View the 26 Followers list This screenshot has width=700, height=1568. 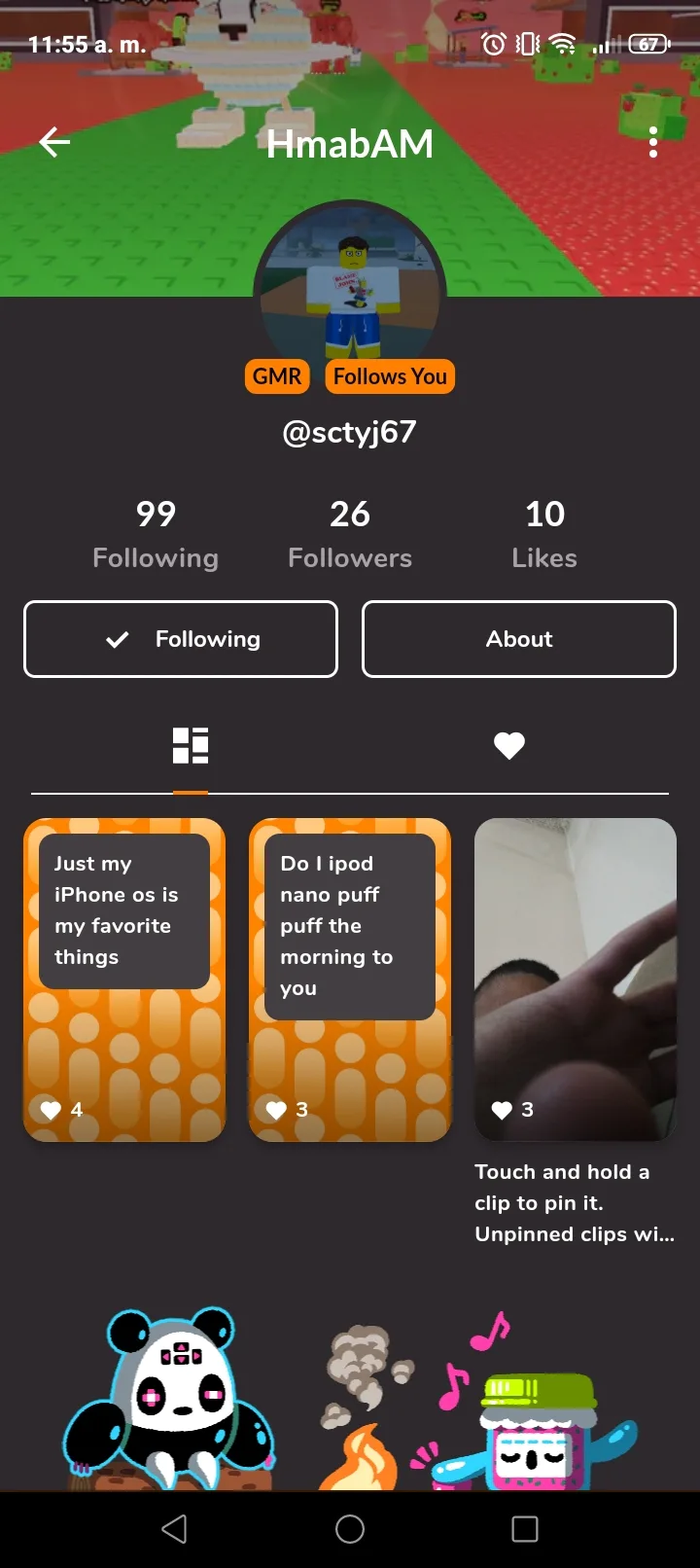coord(350,533)
